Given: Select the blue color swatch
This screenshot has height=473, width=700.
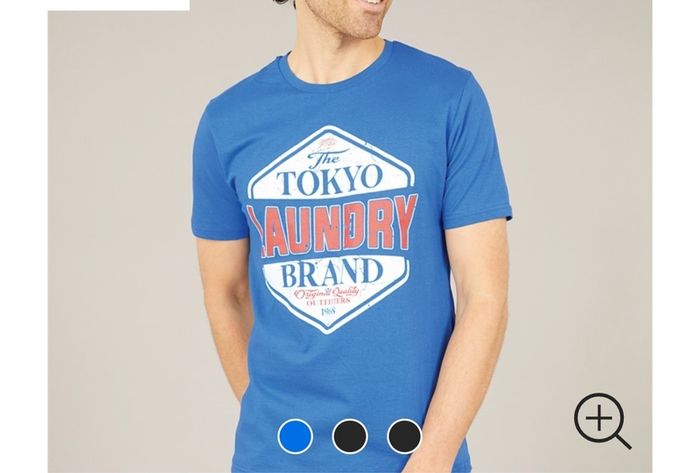Looking at the screenshot, I should (295, 436).
